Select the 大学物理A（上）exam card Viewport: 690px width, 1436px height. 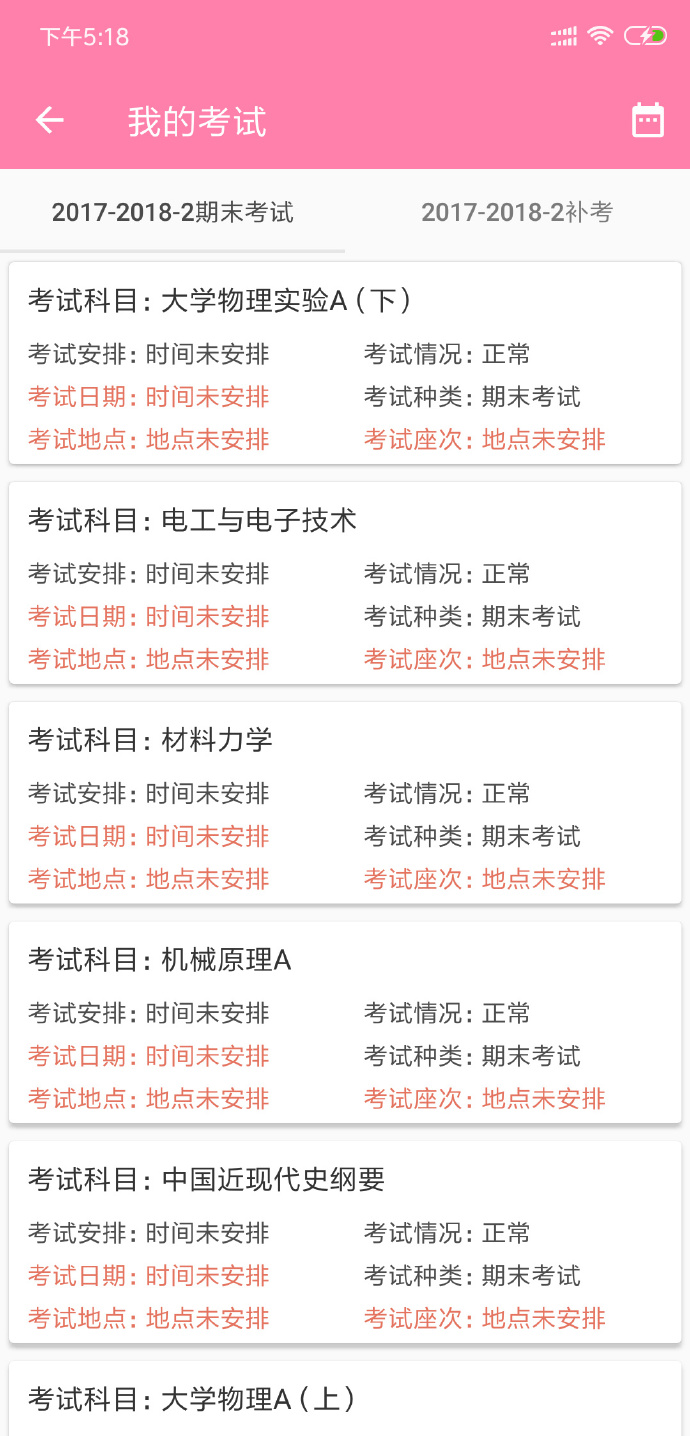345,1400
